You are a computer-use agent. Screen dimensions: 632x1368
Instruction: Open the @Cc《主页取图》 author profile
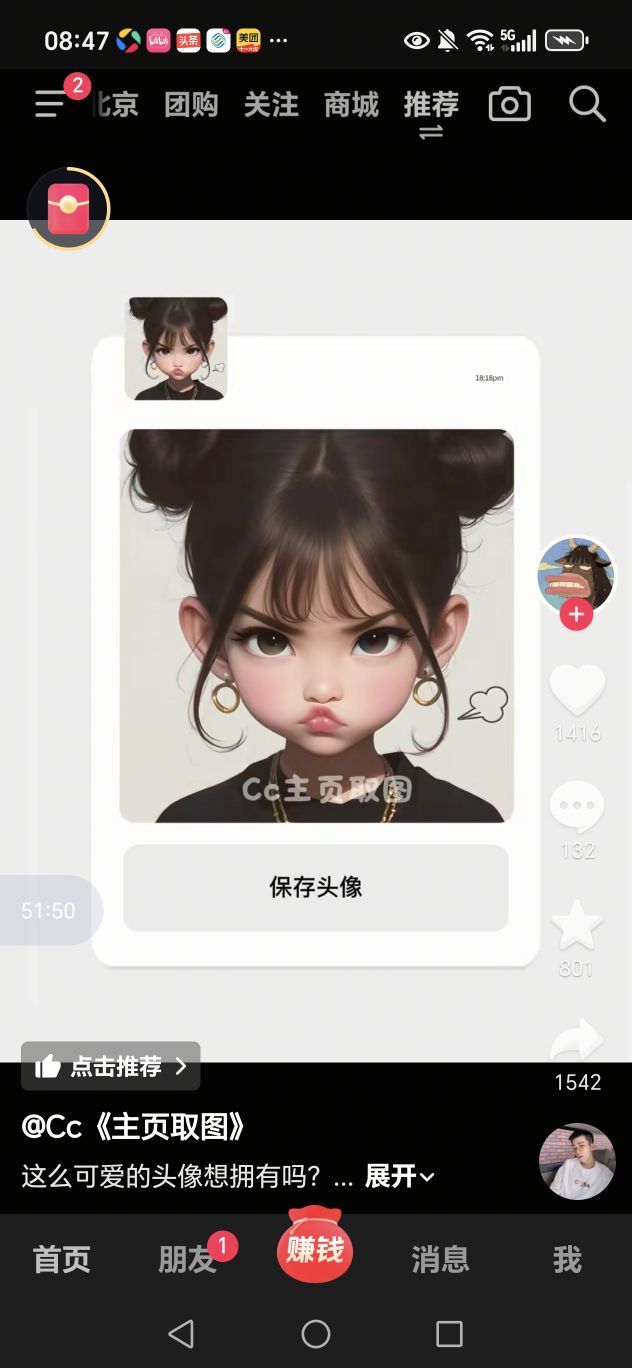pos(134,1127)
